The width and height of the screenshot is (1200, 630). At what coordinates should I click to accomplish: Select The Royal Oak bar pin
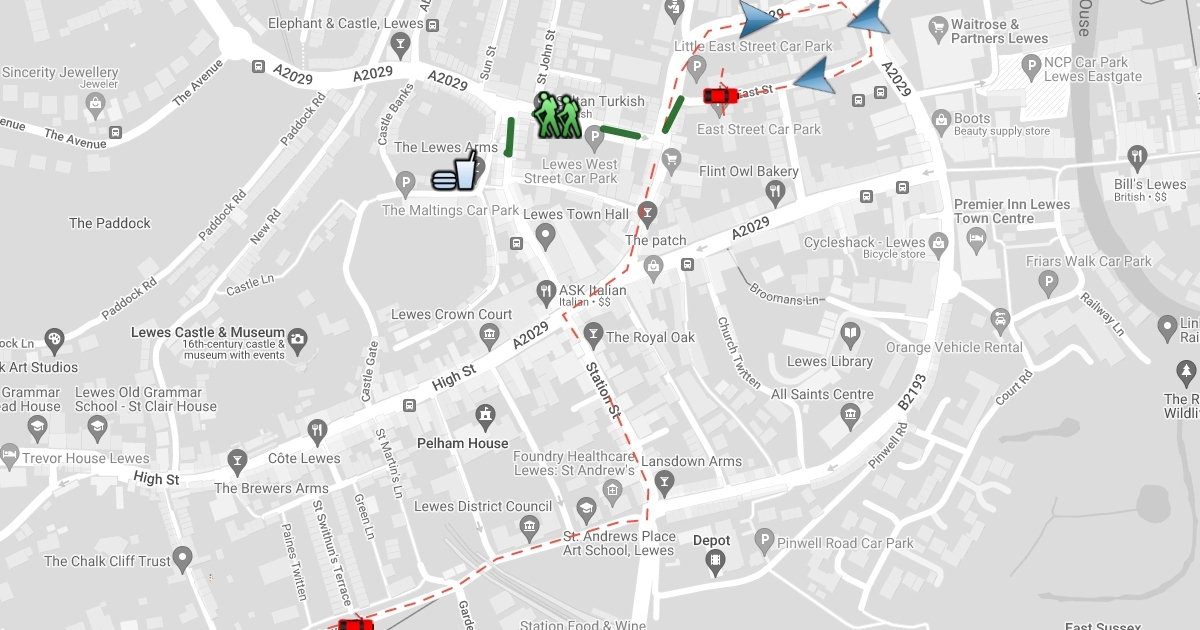pos(594,333)
